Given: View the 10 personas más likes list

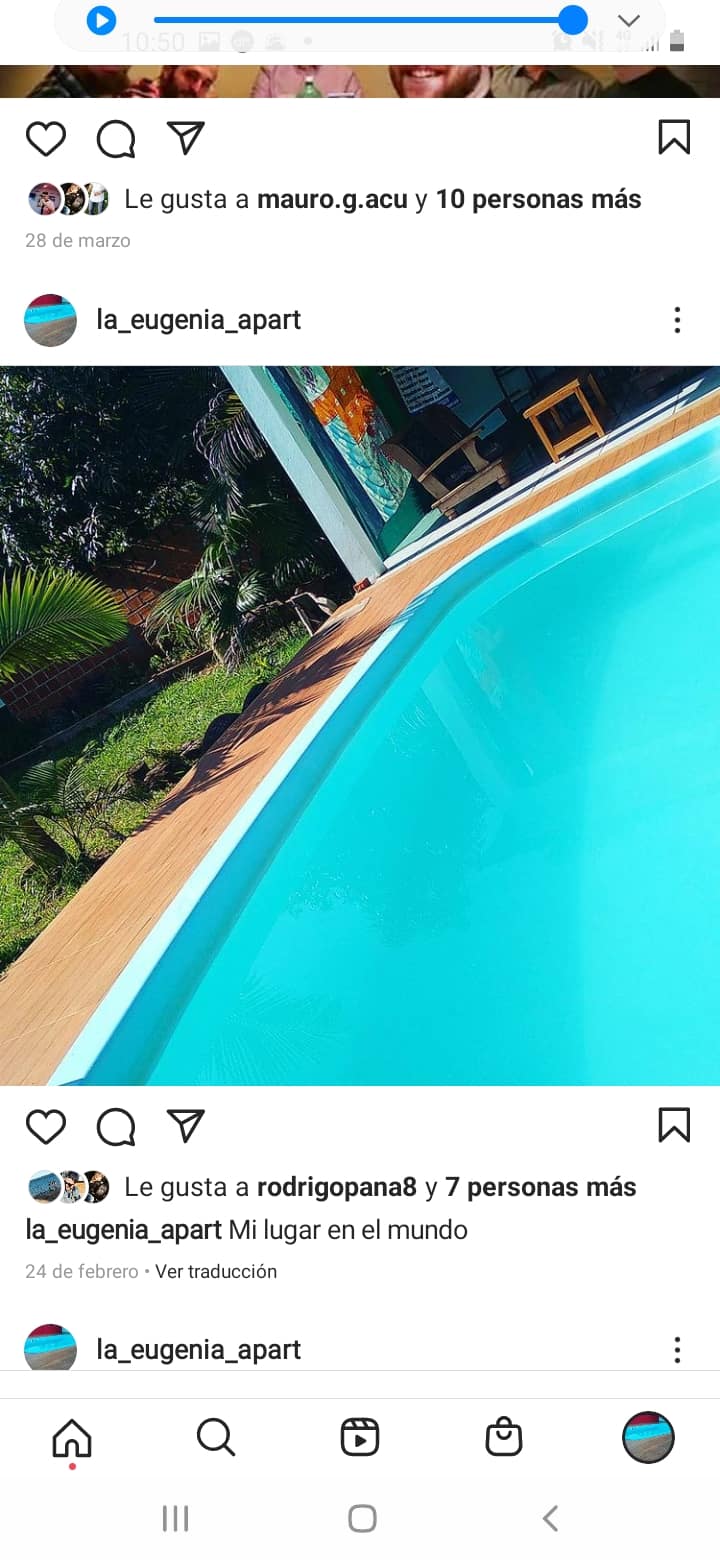Looking at the screenshot, I should (538, 199).
